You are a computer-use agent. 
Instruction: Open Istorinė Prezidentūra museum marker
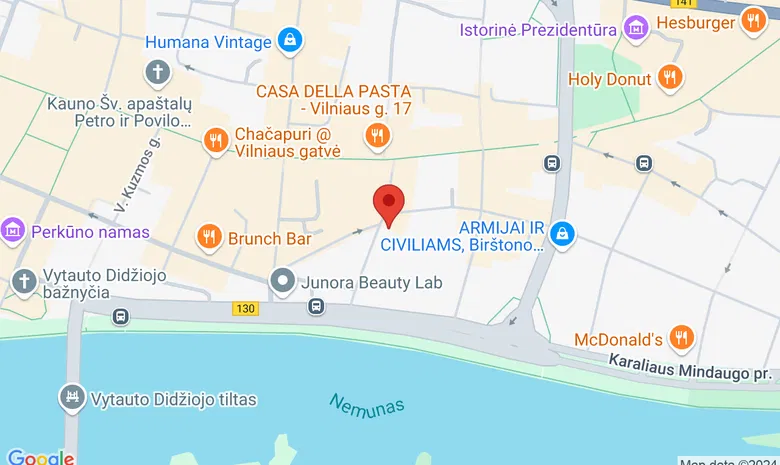tap(635, 30)
